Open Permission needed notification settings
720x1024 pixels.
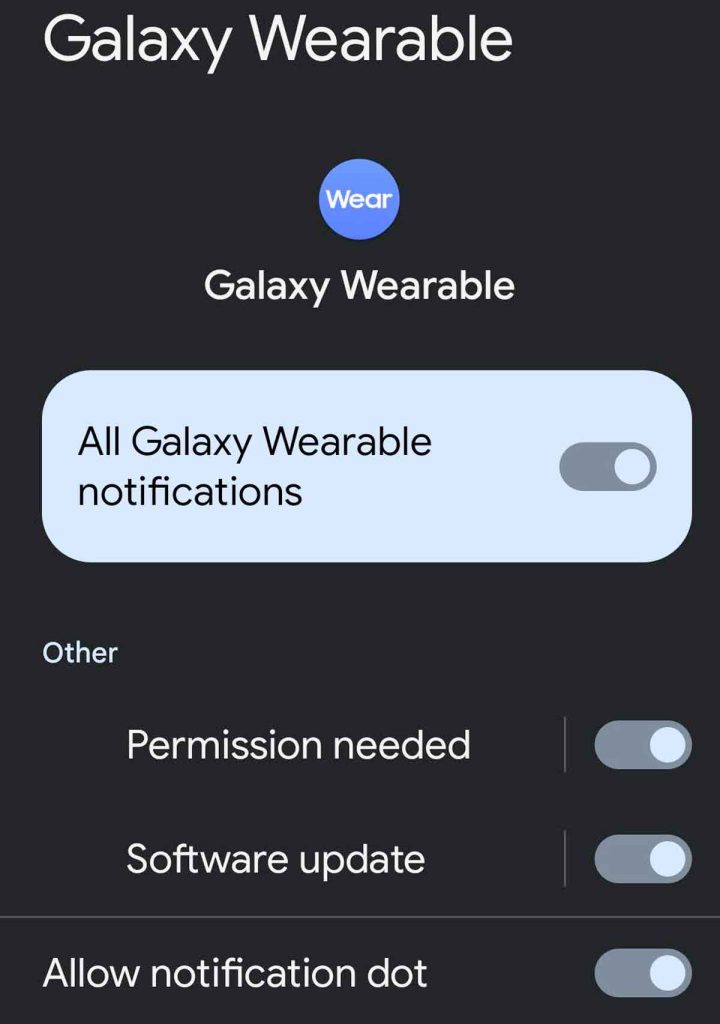point(298,745)
